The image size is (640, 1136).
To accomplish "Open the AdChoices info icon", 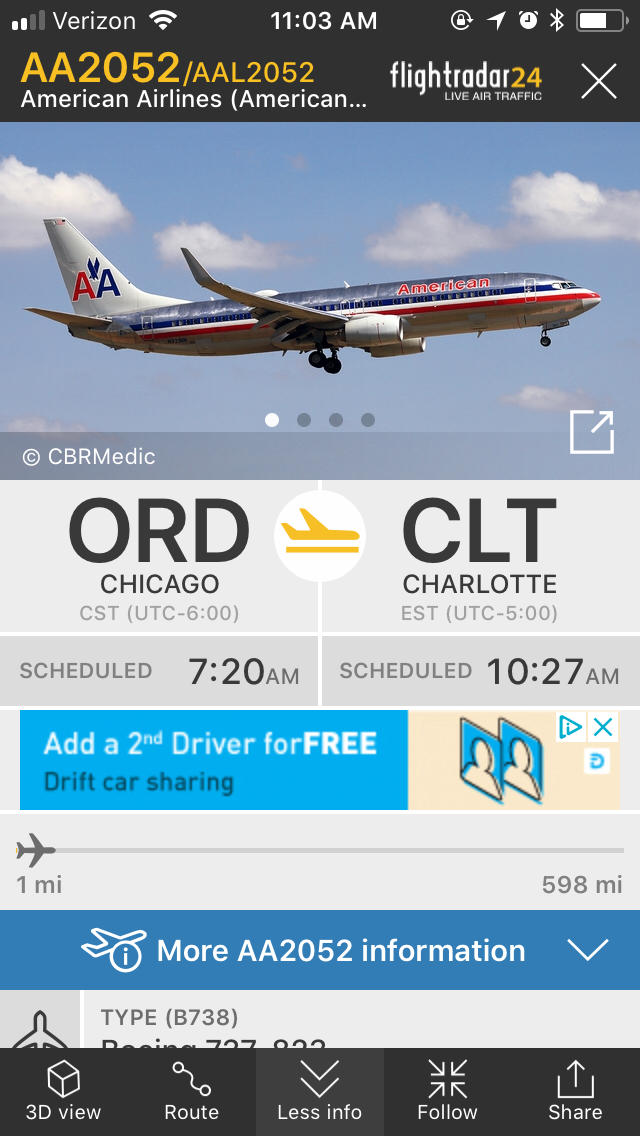I will click(571, 726).
